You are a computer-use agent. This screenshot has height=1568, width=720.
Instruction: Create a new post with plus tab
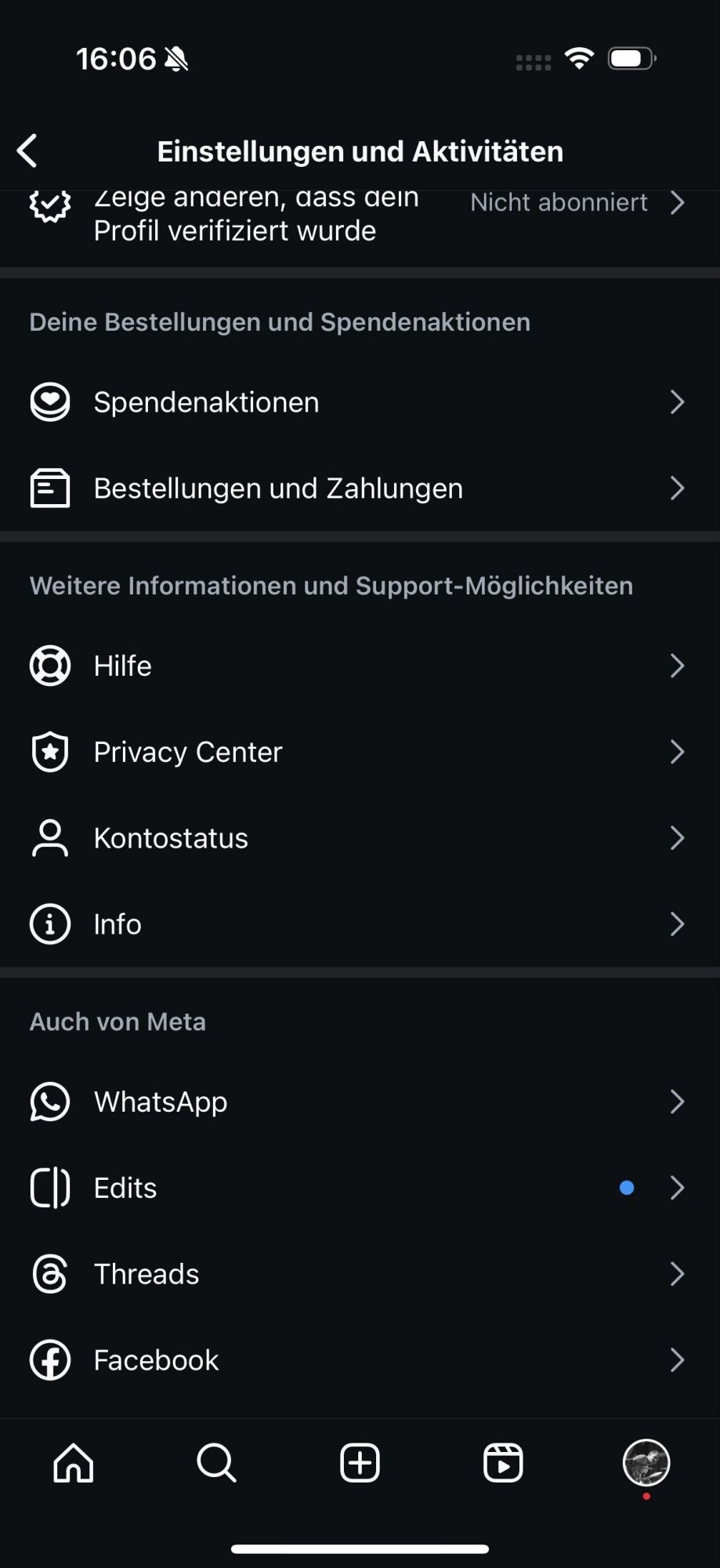(360, 1463)
